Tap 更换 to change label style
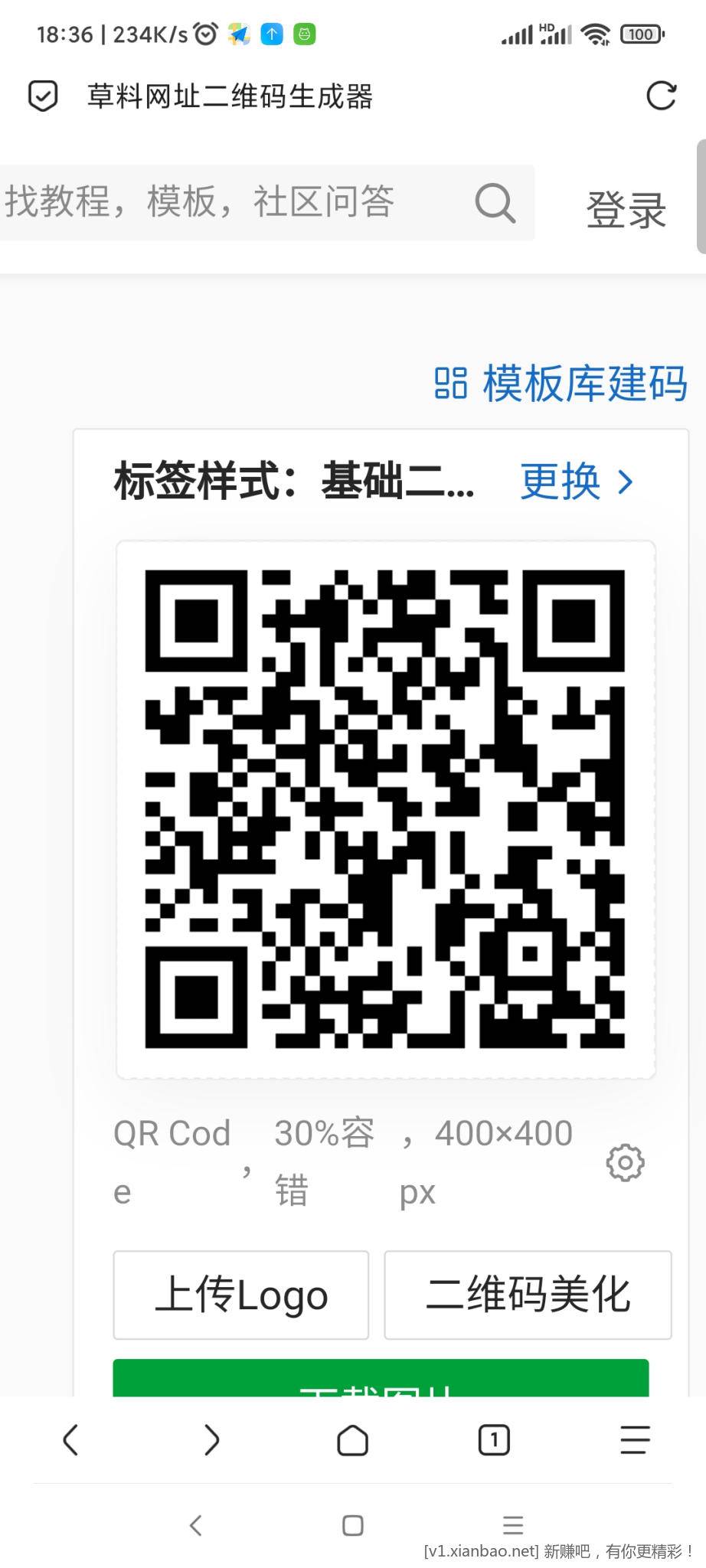Image resolution: width=706 pixels, height=1568 pixels. click(x=577, y=482)
